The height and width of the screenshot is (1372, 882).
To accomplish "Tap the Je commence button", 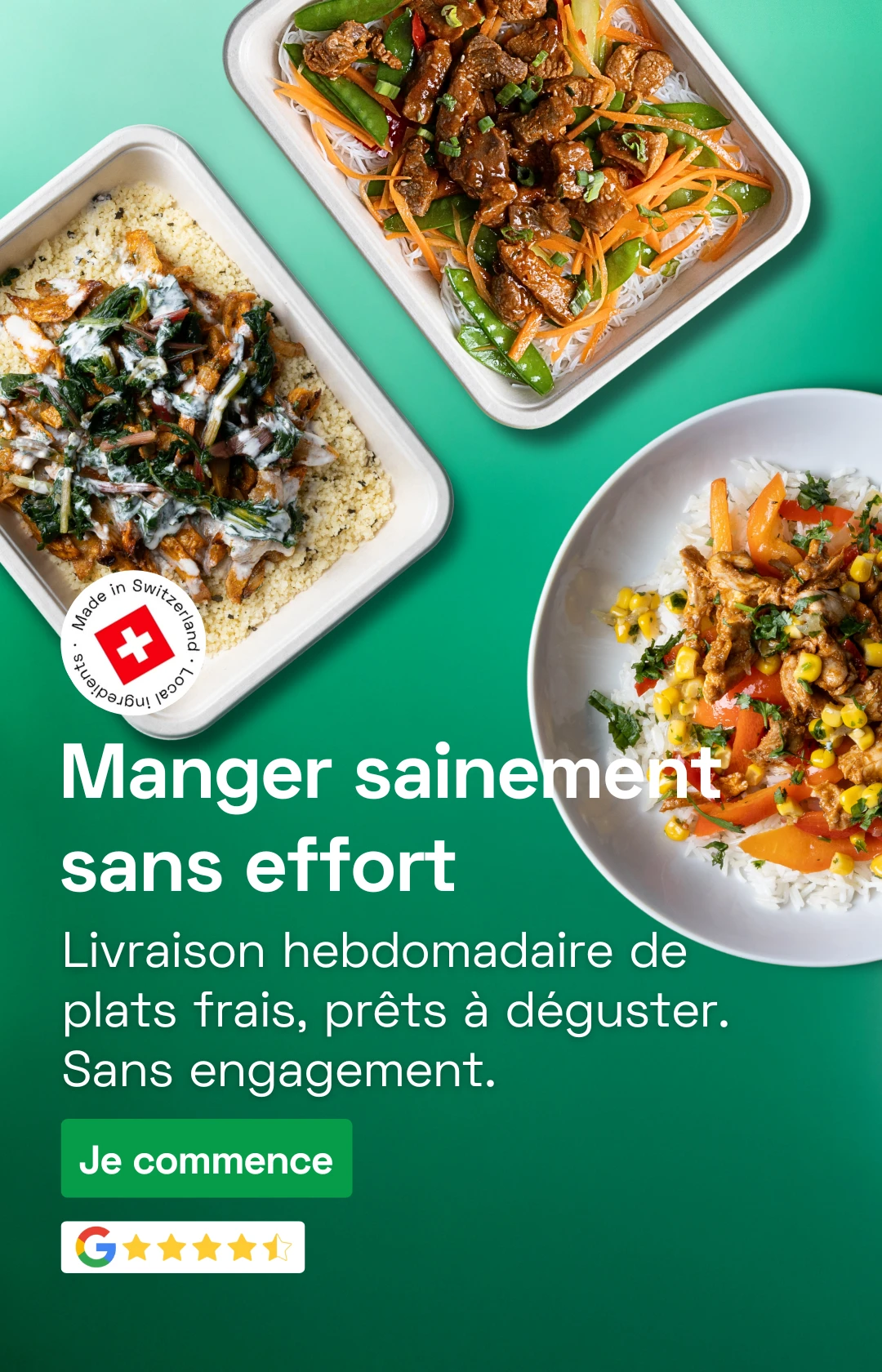I will tap(207, 1159).
